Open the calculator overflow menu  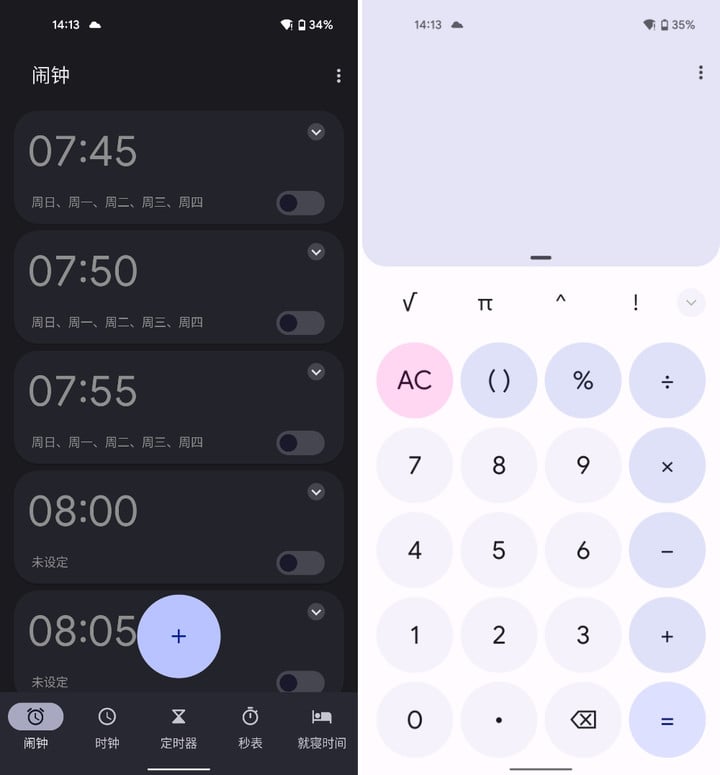coord(700,72)
